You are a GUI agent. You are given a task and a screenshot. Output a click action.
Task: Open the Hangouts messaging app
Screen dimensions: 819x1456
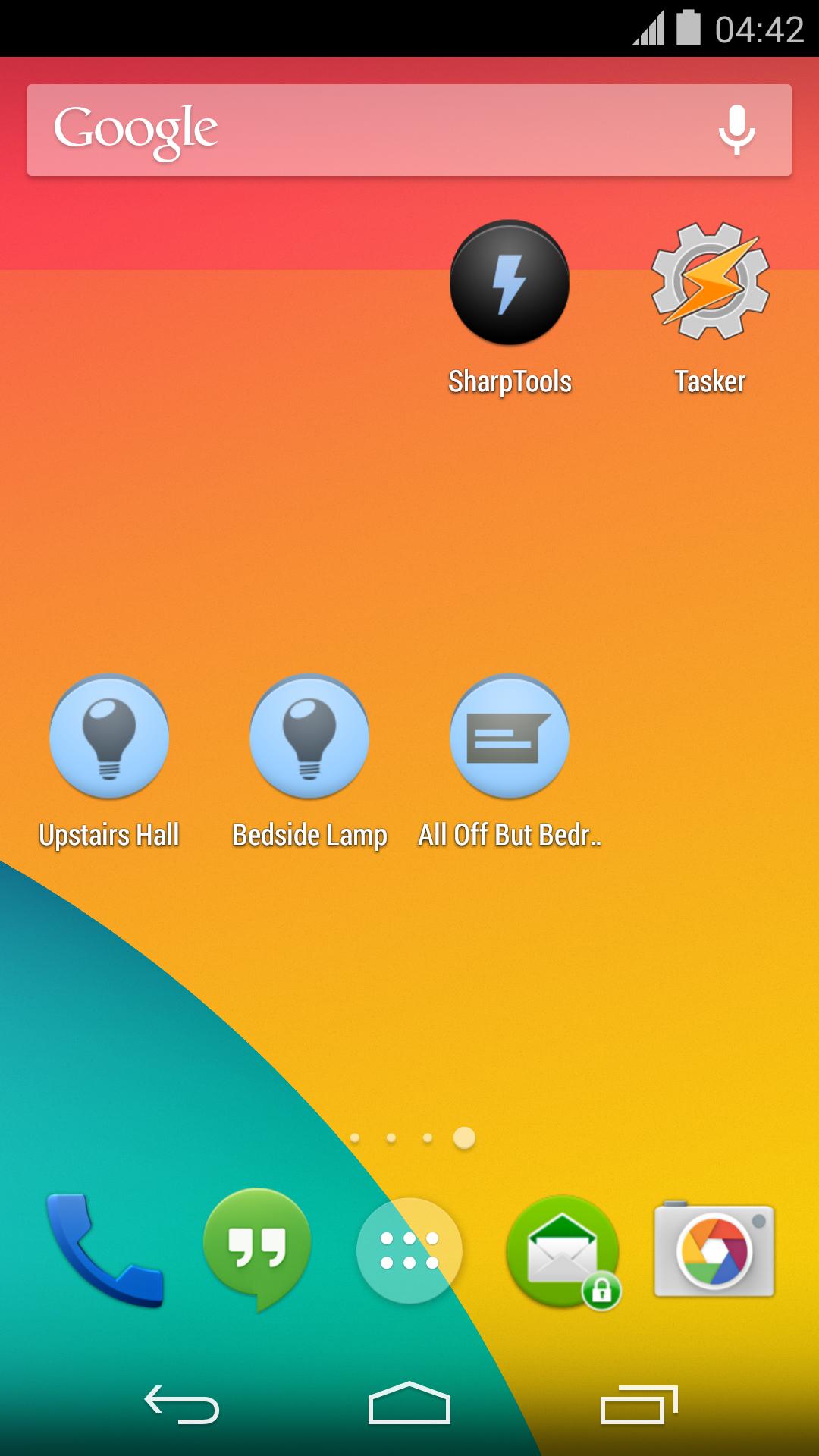tap(257, 1248)
